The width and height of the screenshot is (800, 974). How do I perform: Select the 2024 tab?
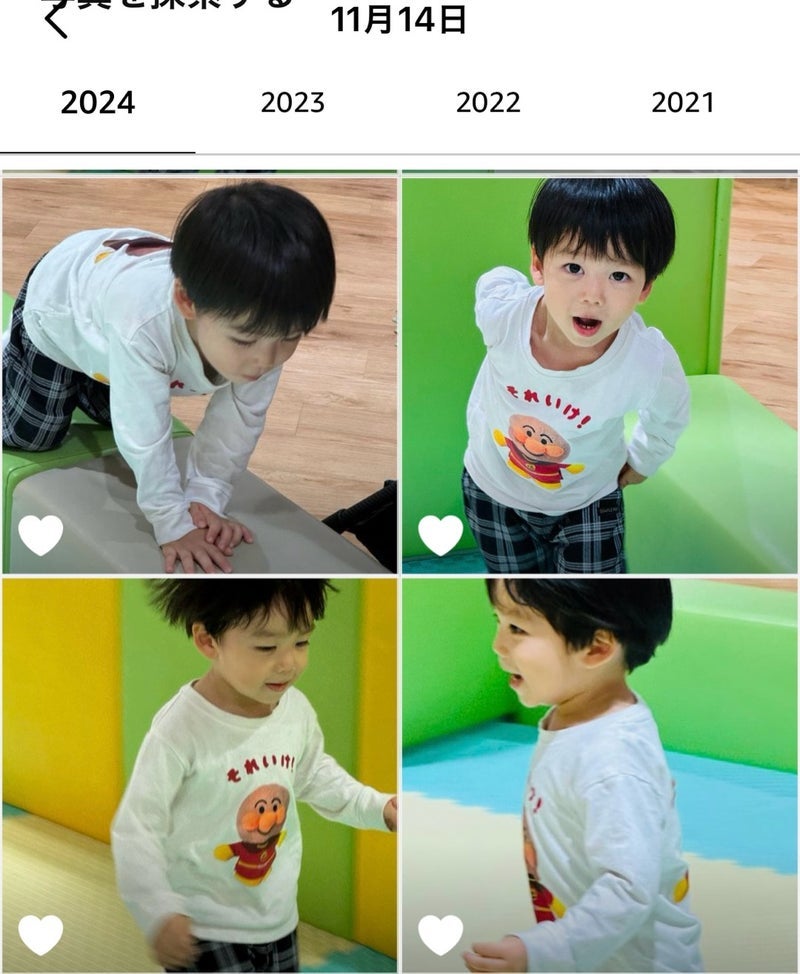click(97, 103)
